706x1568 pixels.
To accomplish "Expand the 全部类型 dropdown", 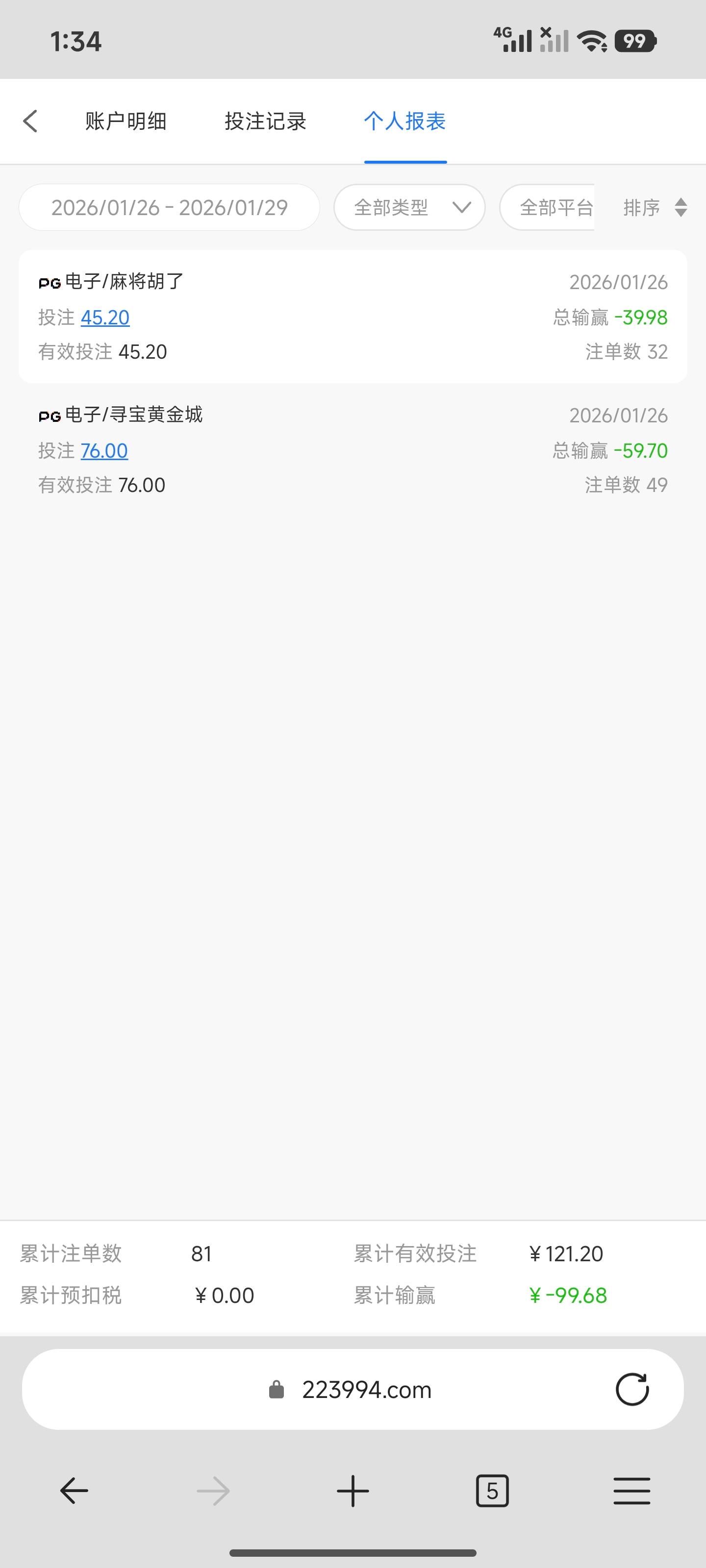I will coord(409,208).
